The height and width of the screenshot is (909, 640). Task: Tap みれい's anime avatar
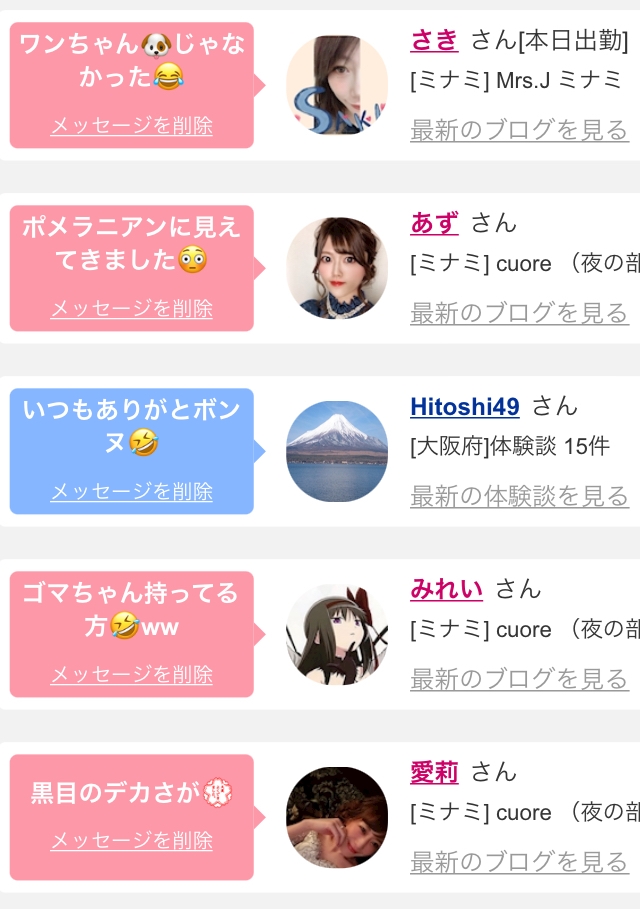tap(337, 634)
